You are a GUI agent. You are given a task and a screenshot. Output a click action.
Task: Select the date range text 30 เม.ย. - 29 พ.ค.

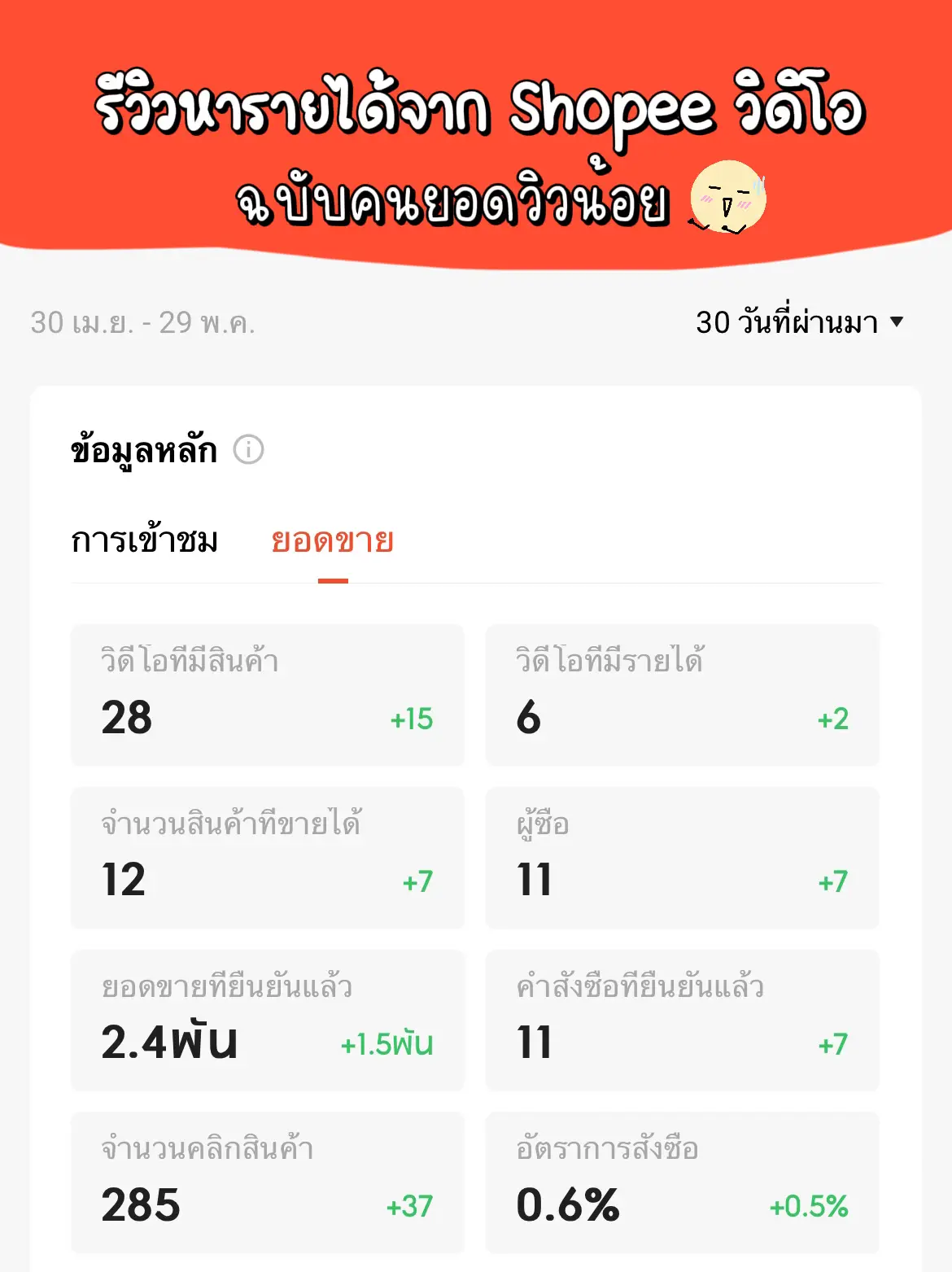(143, 322)
